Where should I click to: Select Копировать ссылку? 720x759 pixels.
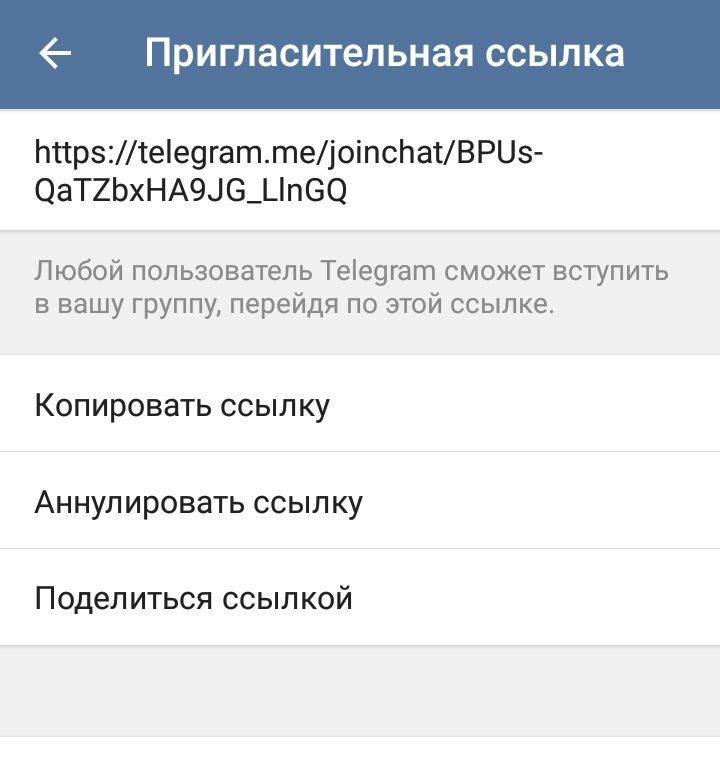[182, 405]
